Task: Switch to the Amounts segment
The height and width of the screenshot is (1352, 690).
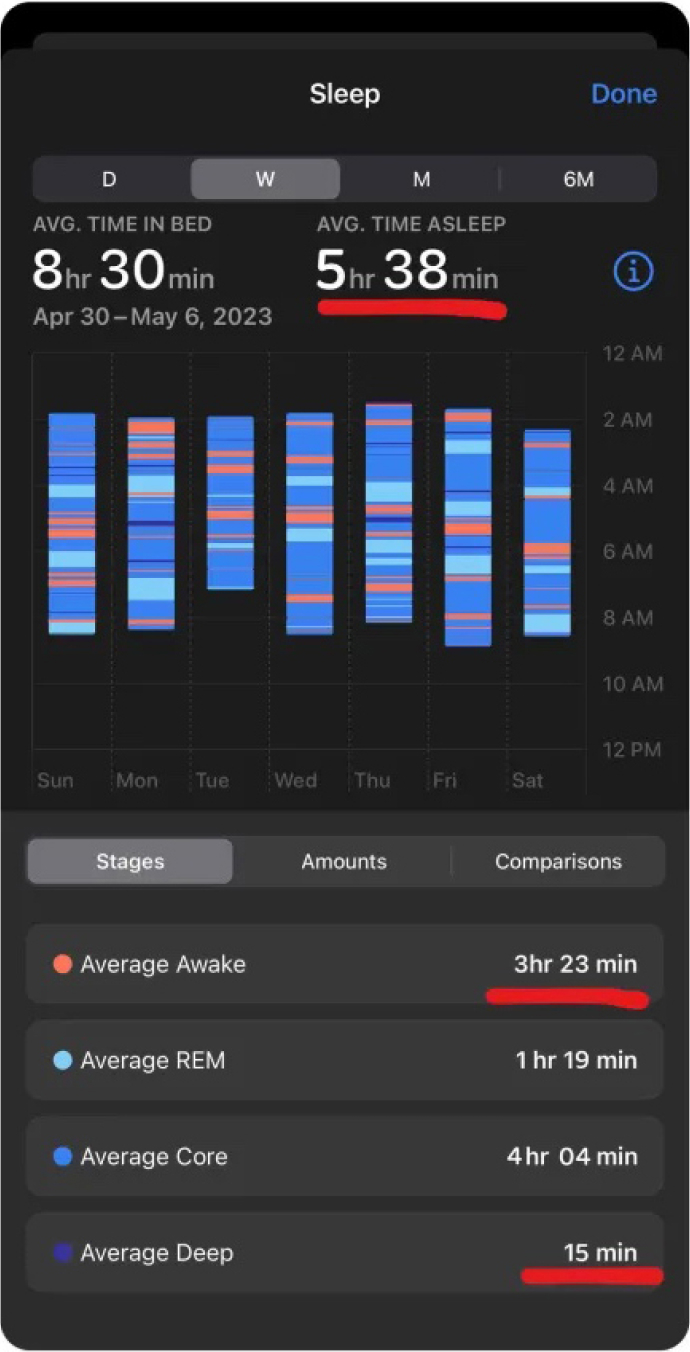Action: point(344,862)
